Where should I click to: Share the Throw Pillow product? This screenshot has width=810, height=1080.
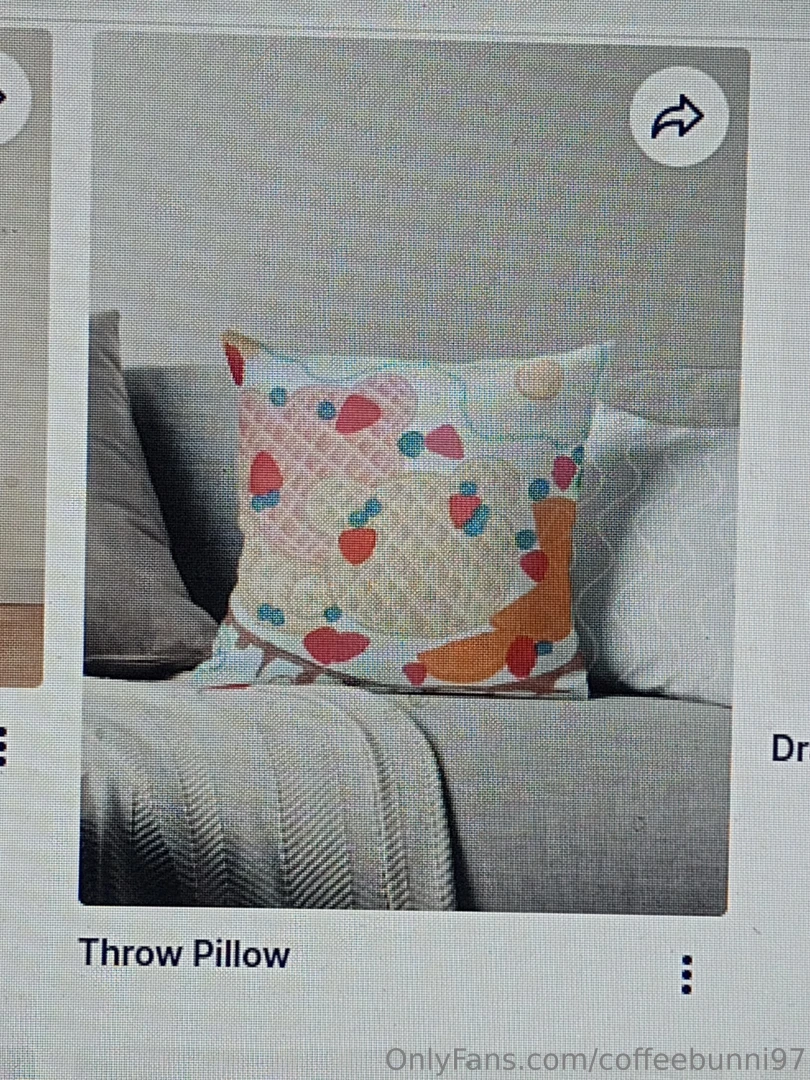click(x=679, y=118)
